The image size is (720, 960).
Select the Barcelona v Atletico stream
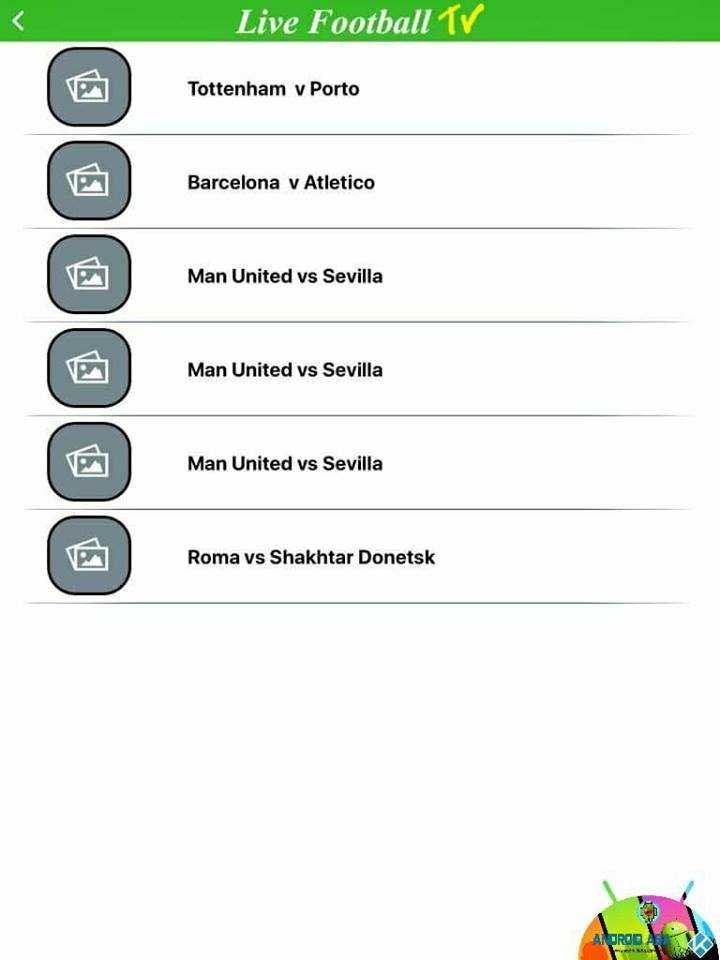(x=281, y=183)
